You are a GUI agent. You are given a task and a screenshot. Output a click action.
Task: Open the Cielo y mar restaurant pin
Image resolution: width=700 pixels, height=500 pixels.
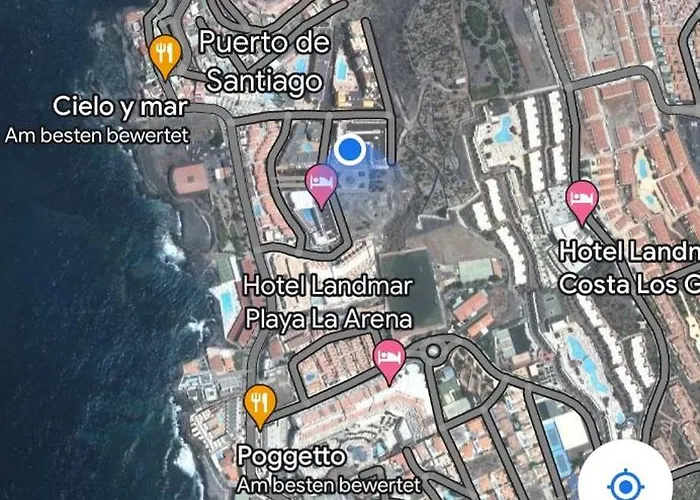pyautogui.click(x=163, y=53)
